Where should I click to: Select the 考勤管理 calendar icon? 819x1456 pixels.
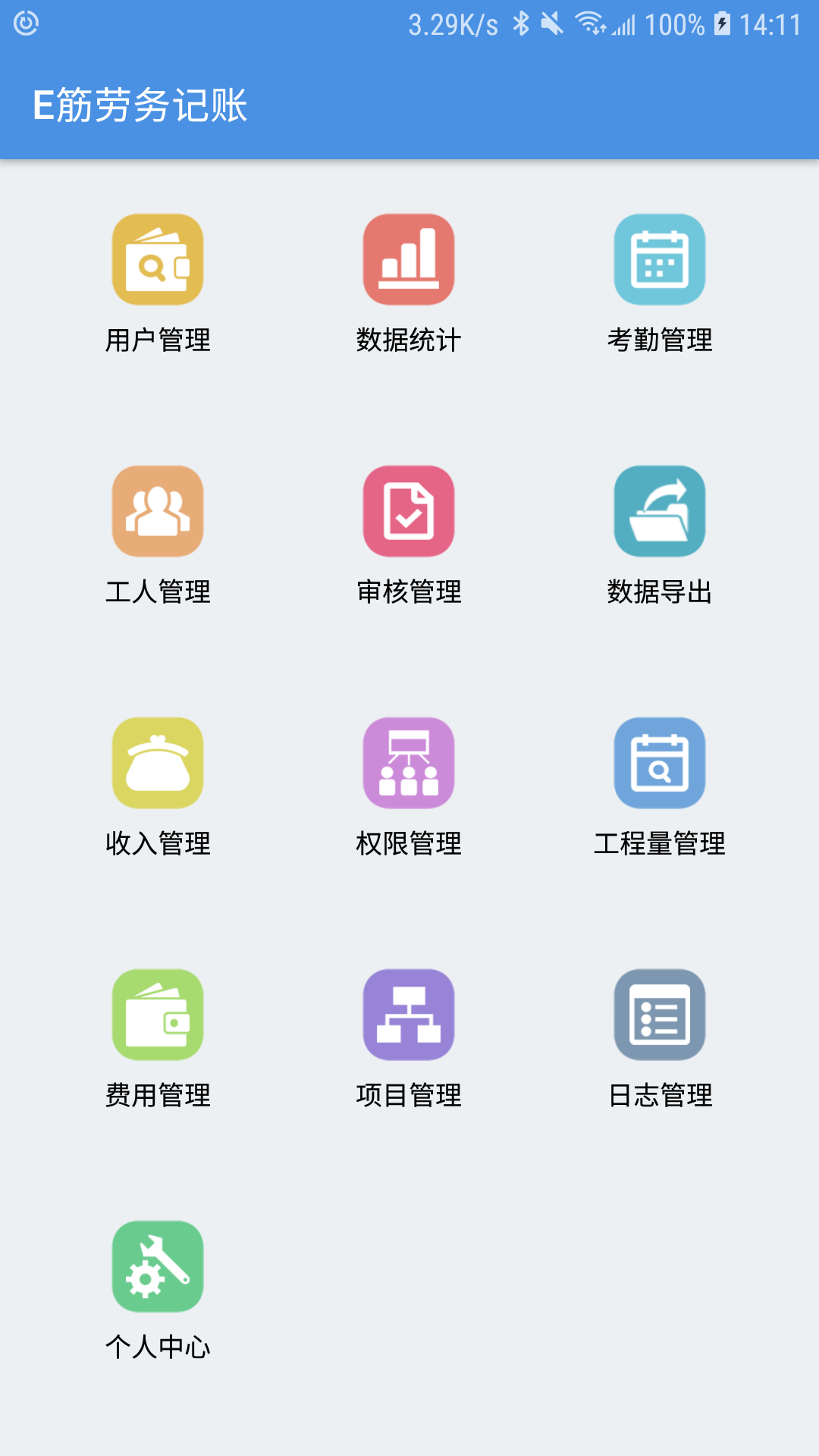(x=661, y=259)
